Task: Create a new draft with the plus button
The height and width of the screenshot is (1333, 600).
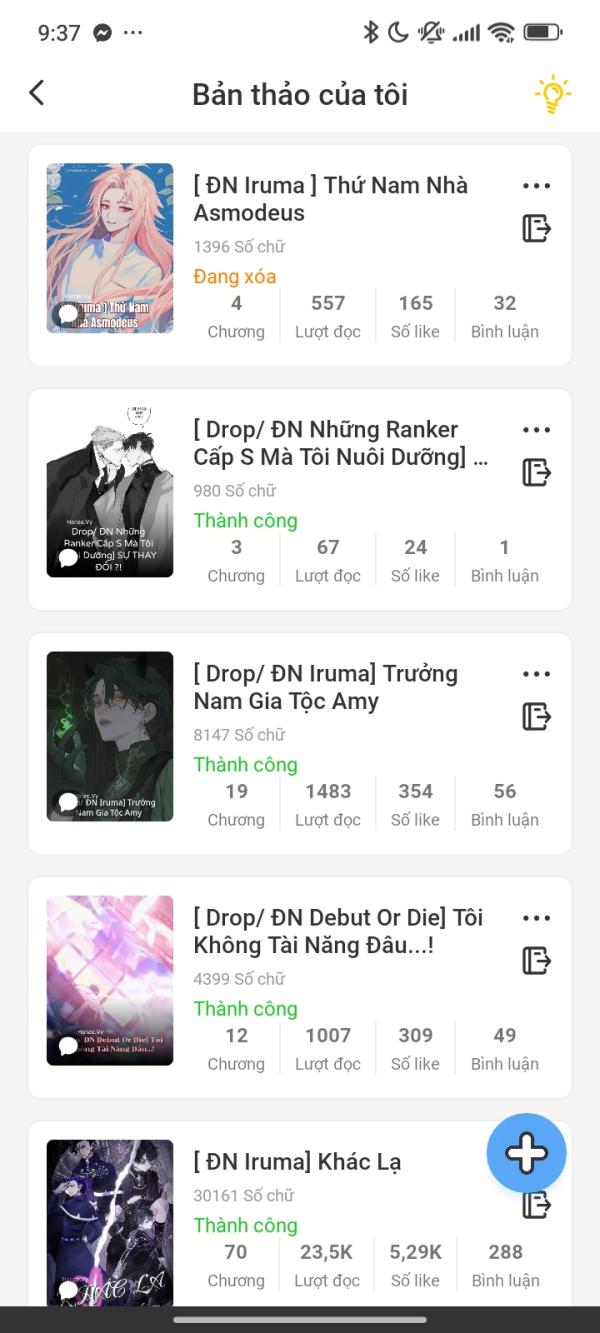Action: click(526, 1153)
